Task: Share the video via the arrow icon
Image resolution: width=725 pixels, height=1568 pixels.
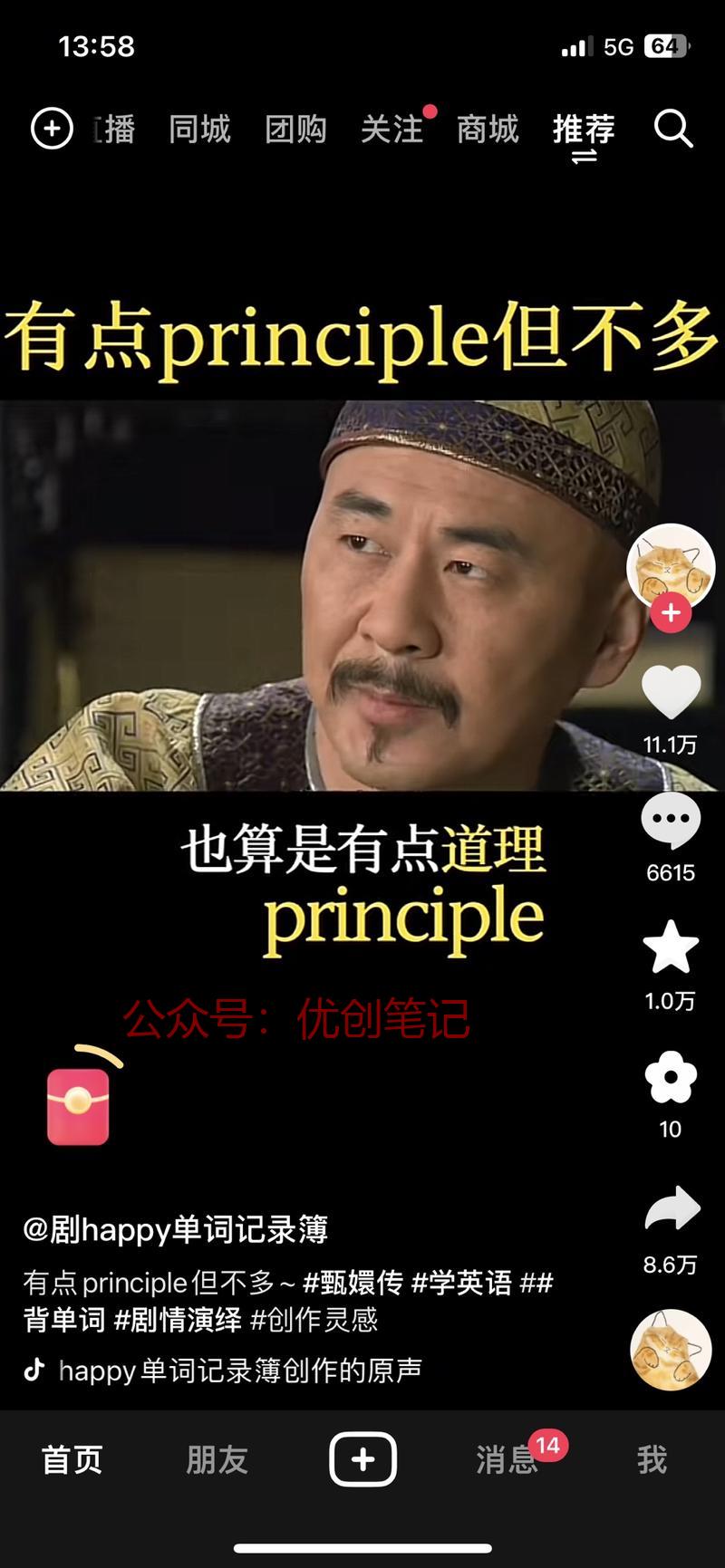Action: [672, 1208]
